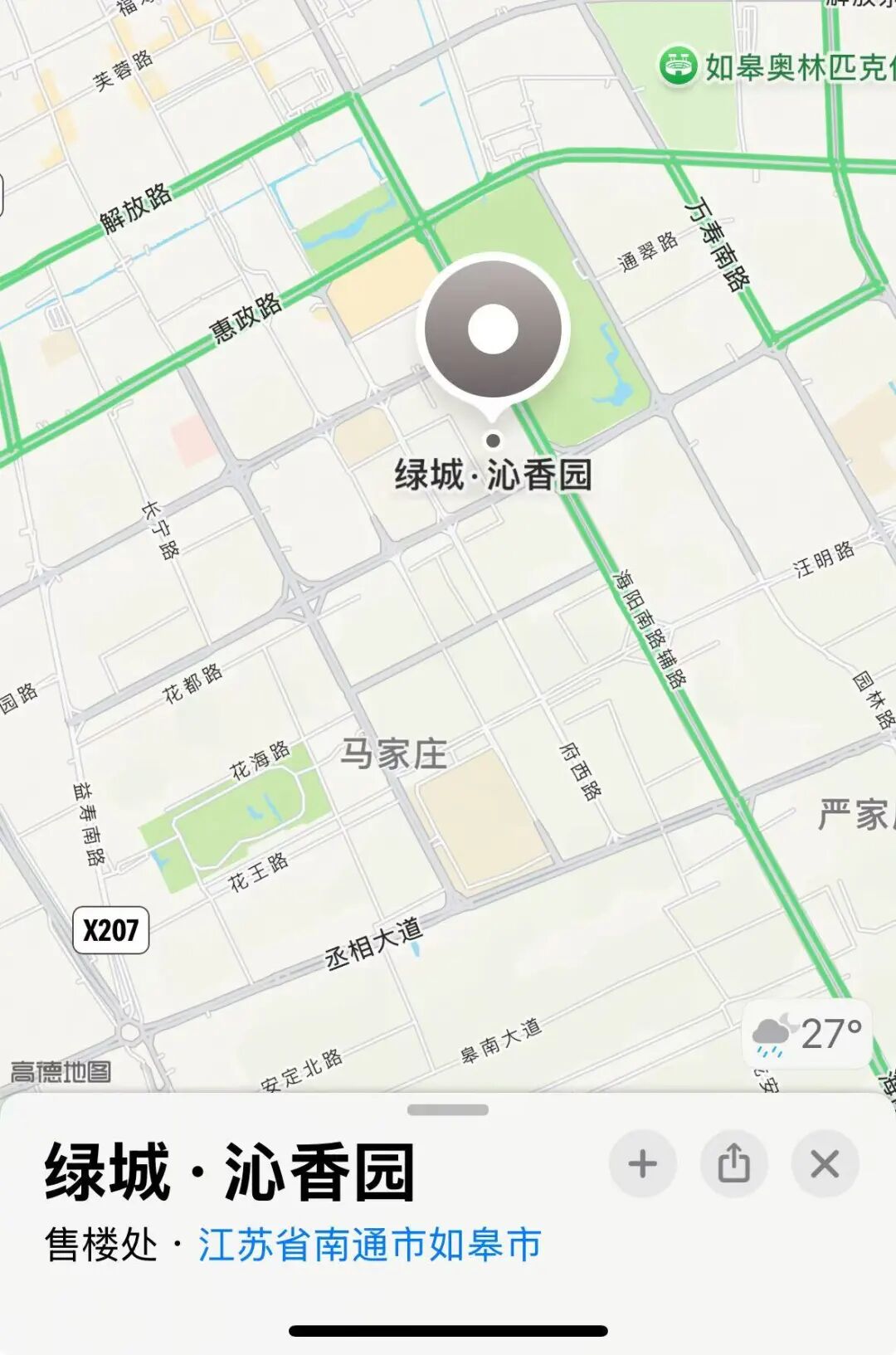The height and width of the screenshot is (1355, 896).
Task: Open the 江苏省南通市如皋市 link
Action: click(369, 1245)
